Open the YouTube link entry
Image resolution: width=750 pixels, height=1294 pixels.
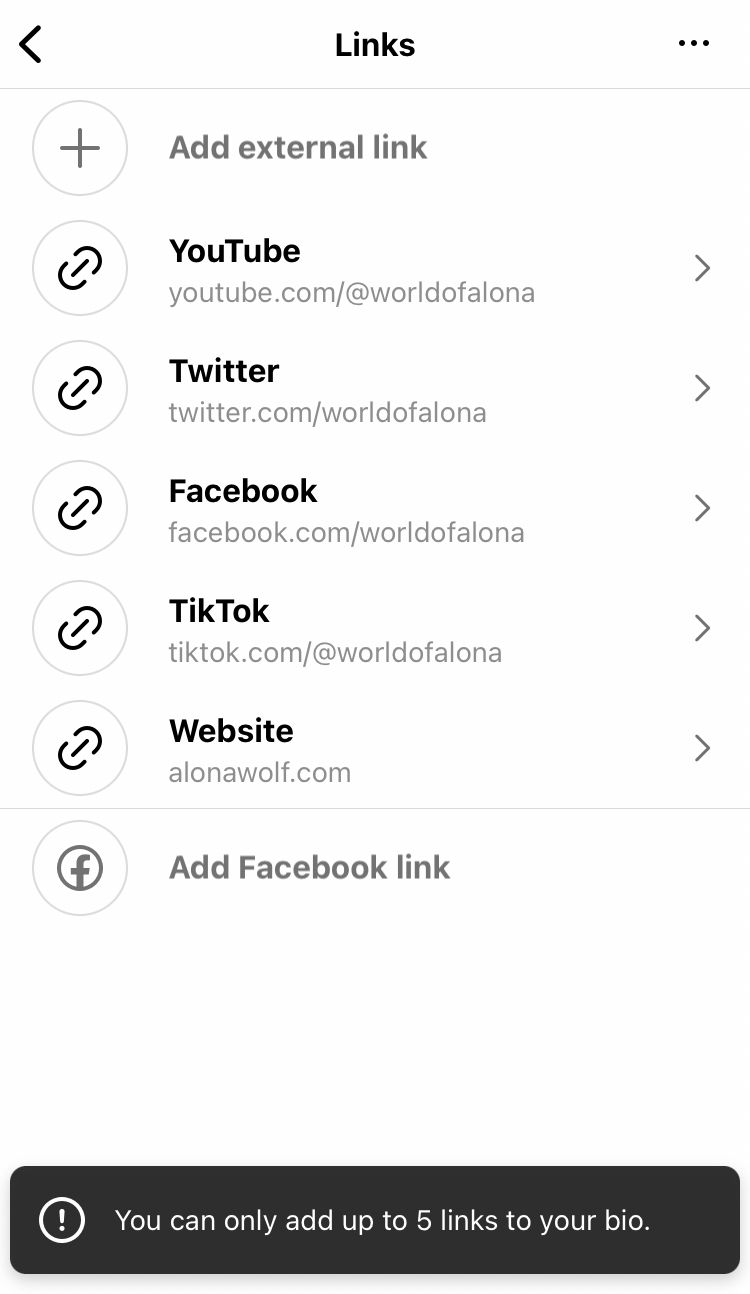(x=375, y=268)
